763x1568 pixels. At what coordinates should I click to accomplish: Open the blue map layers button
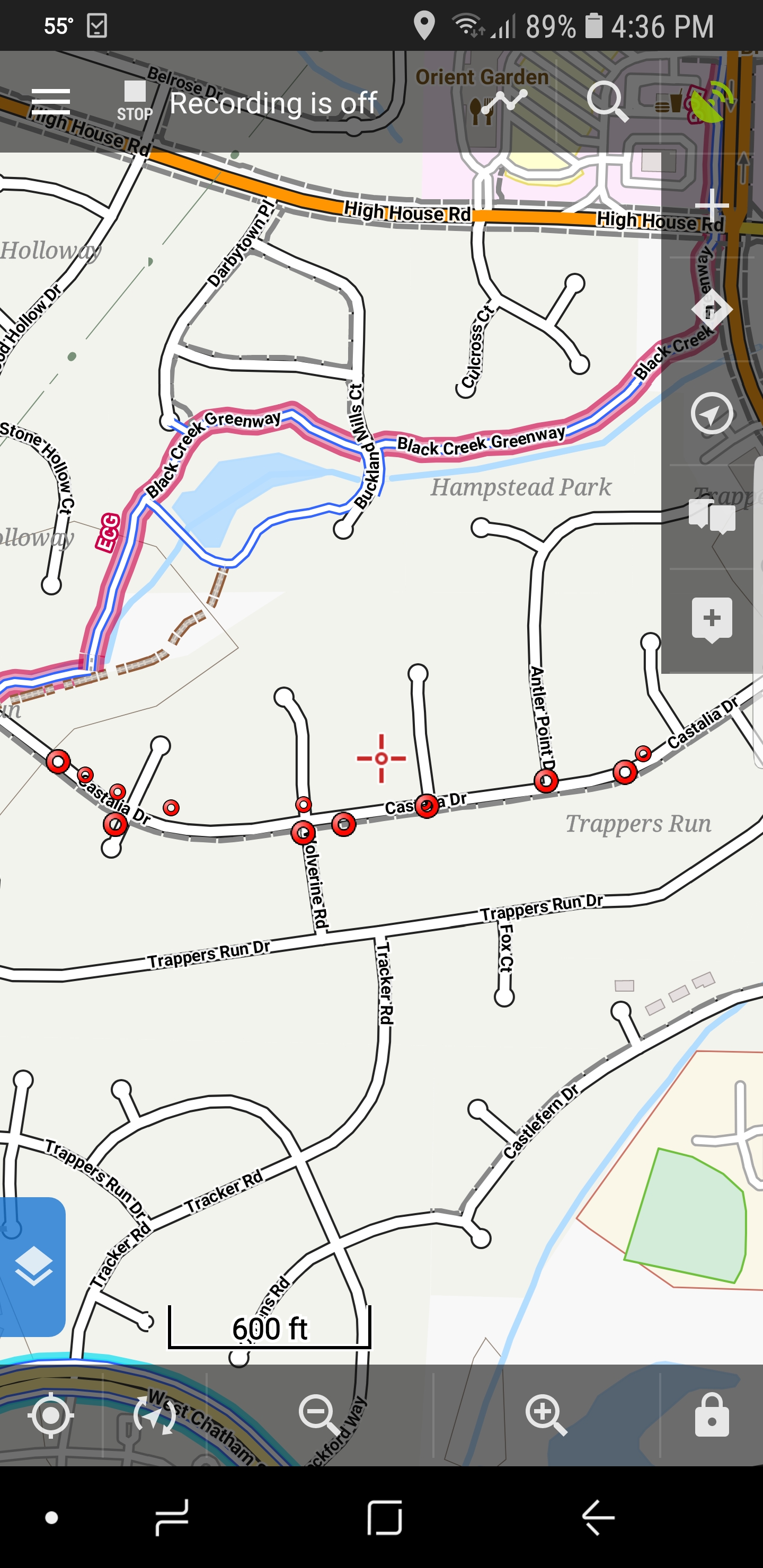[33, 1267]
